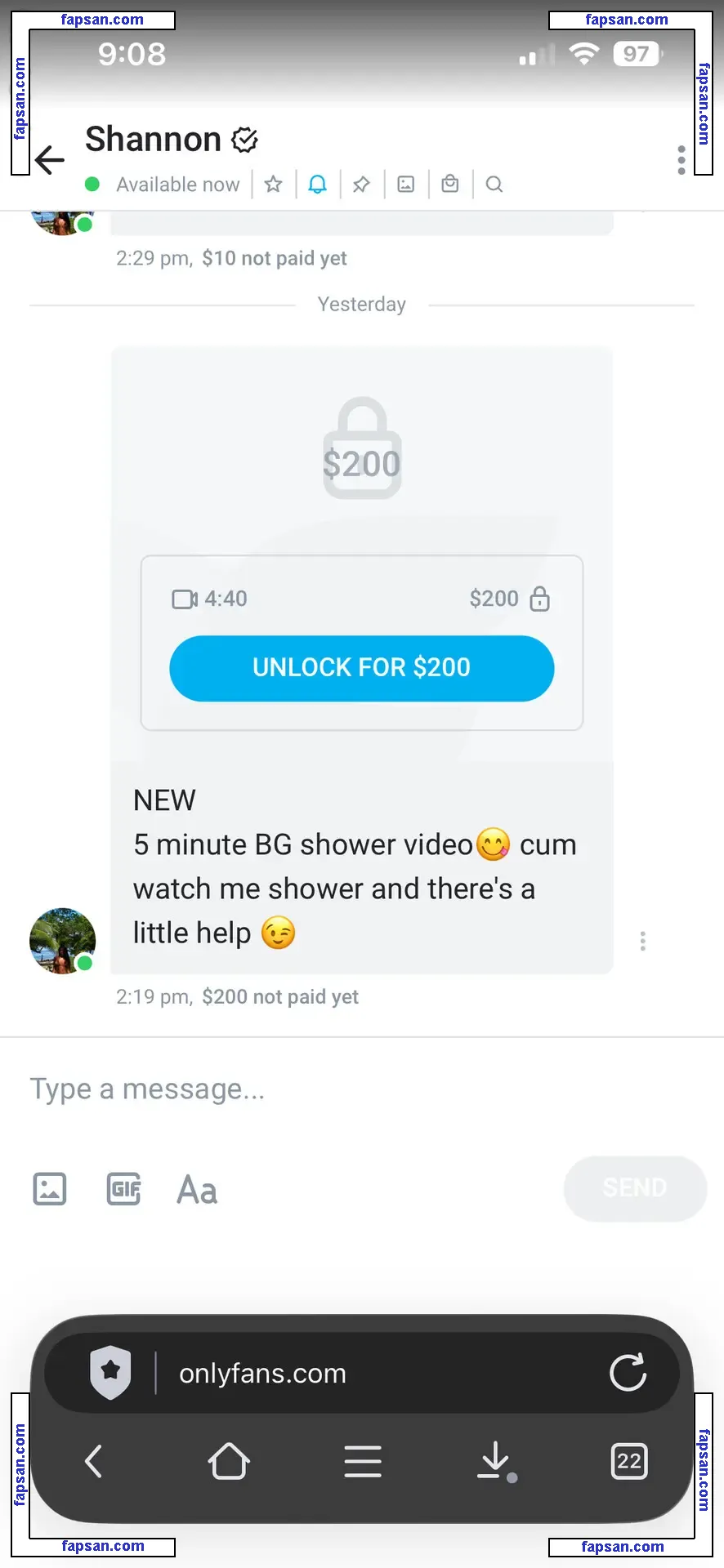Screen dimensions: 724x1568
Task: Open the chat overflow menu
Action: pyautogui.click(x=681, y=160)
